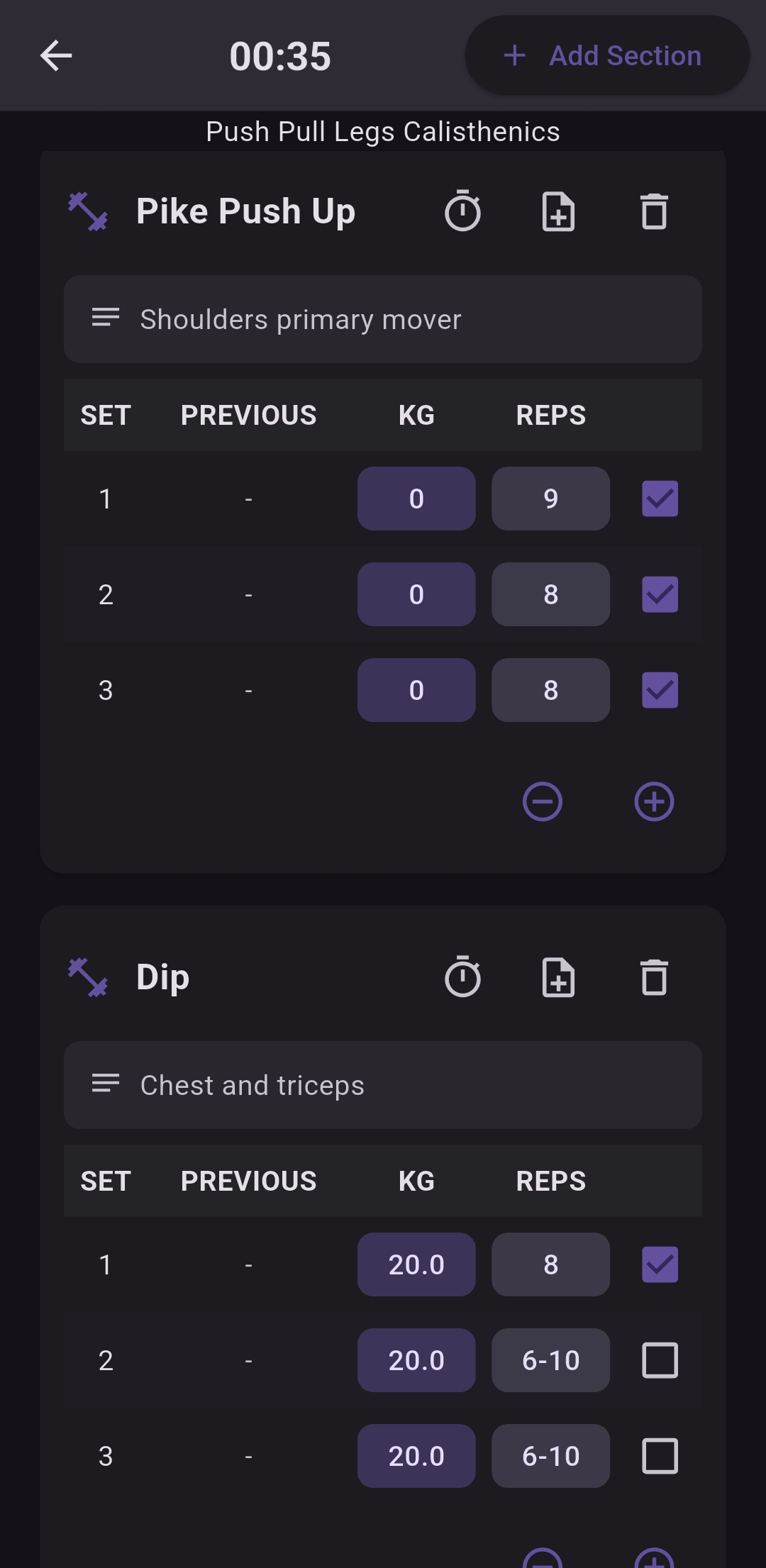
Task: Delete the Pike Push Up exercise
Action: pyautogui.click(x=653, y=211)
